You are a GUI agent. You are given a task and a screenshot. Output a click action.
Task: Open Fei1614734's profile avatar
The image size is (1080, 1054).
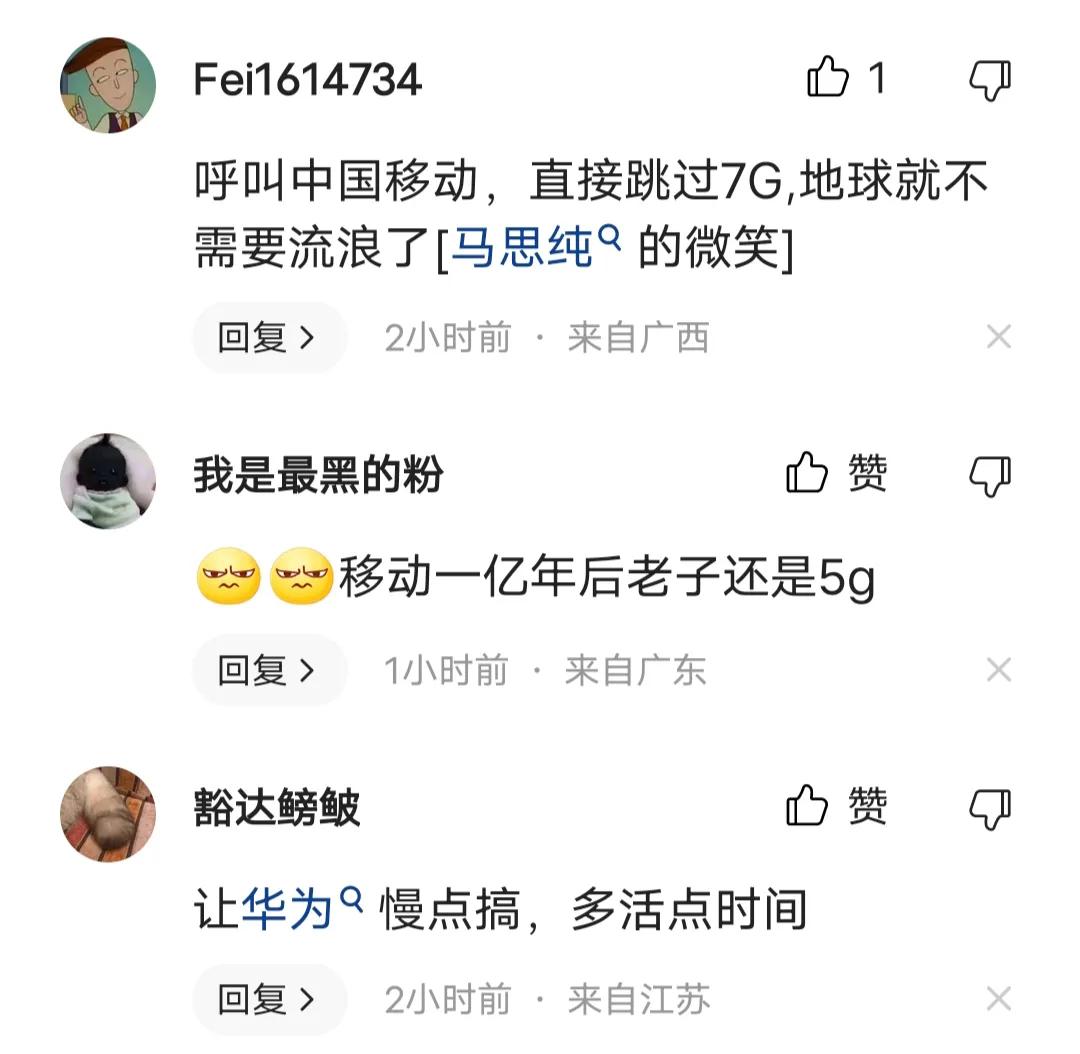click(x=108, y=84)
